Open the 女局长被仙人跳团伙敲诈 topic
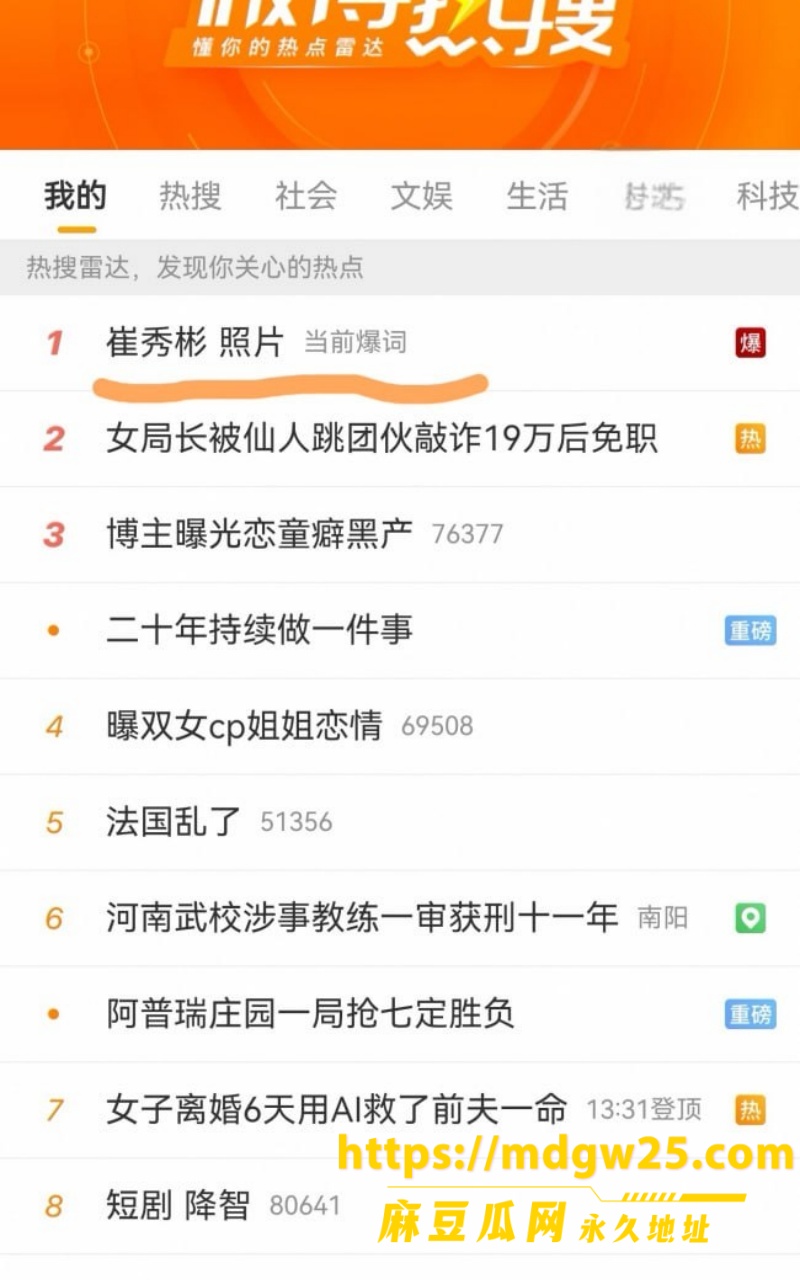 [x=400, y=439]
